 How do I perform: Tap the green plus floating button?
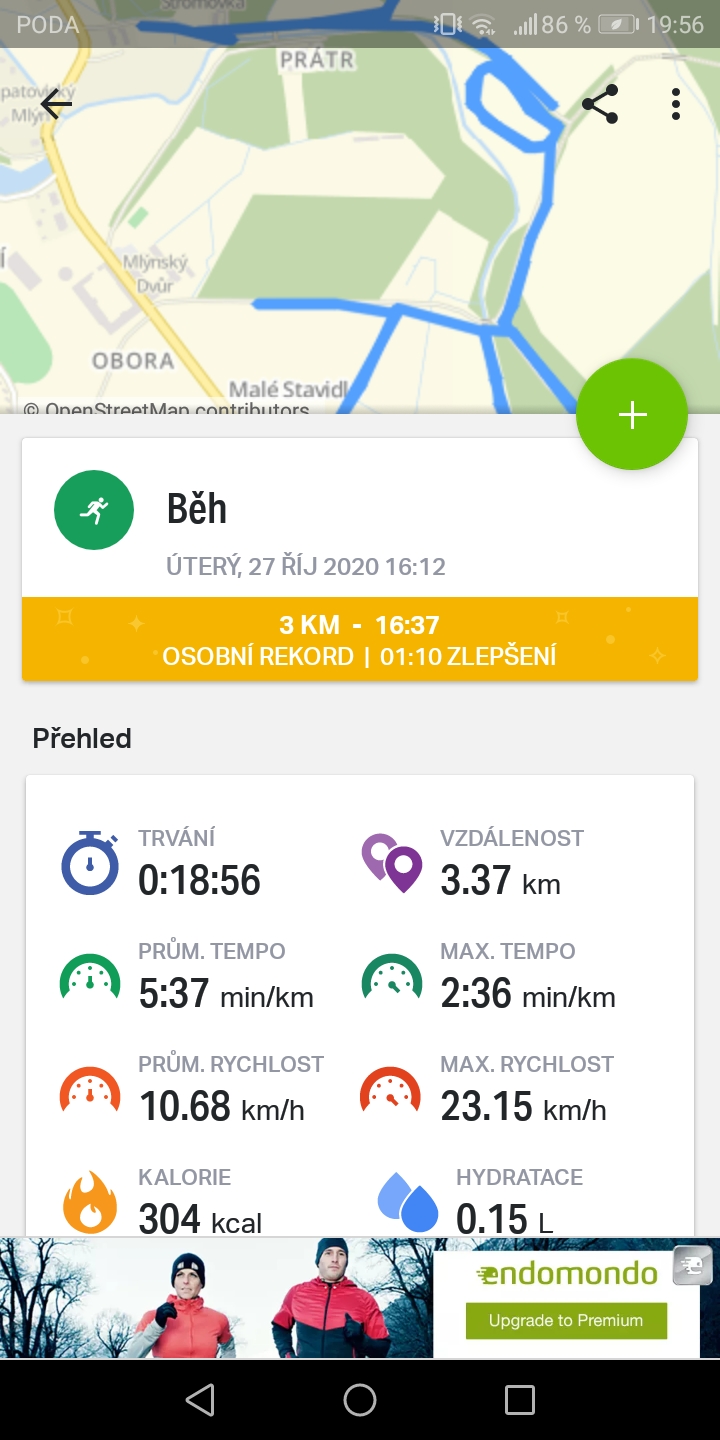coord(632,414)
